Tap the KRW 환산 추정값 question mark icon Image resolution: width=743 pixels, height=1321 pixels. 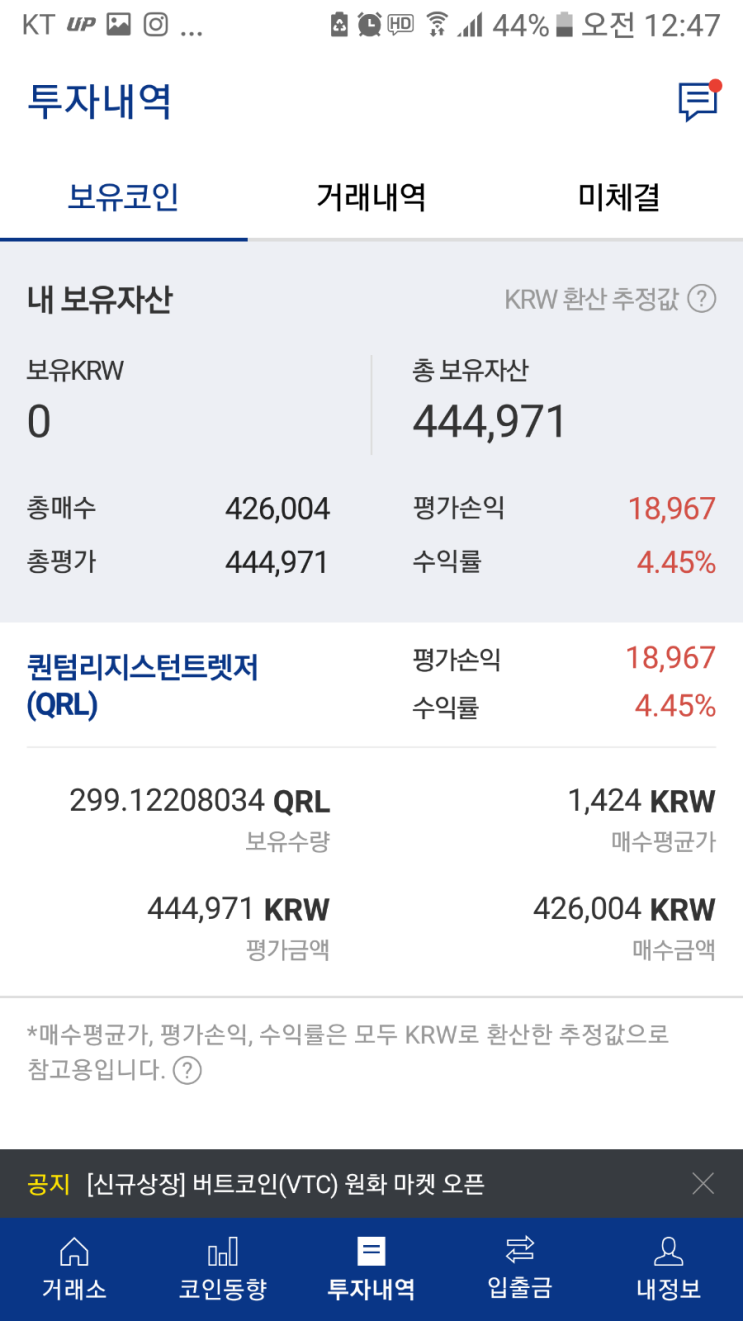[x=704, y=297]
